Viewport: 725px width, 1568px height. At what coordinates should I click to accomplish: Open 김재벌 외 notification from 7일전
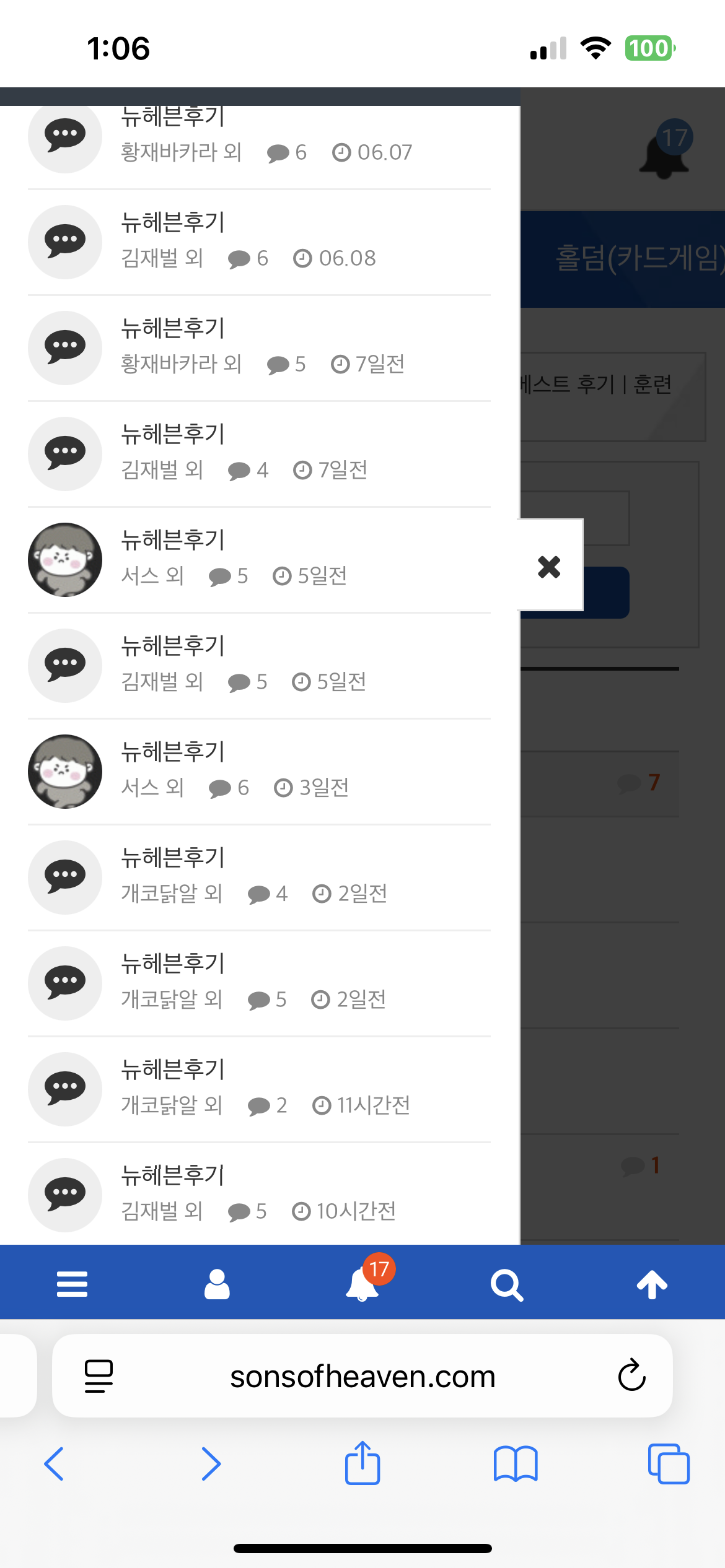click(x=259, y=452)
